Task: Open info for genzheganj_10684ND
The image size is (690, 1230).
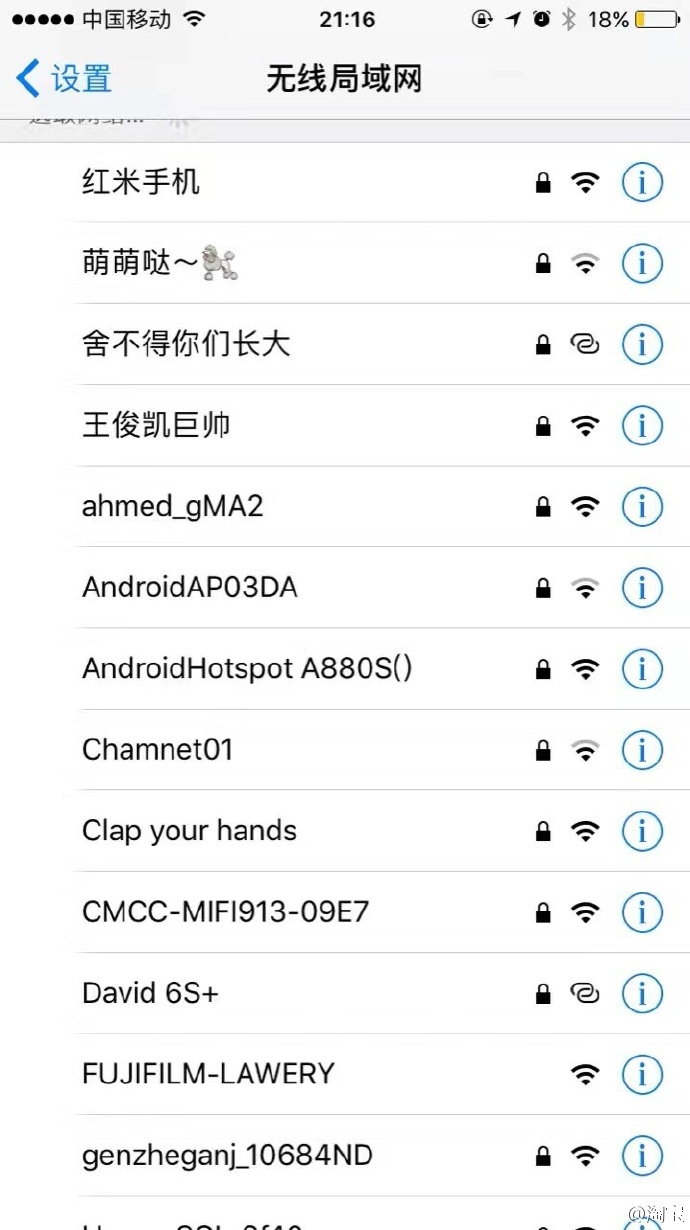Action: tap(642, 1156)
